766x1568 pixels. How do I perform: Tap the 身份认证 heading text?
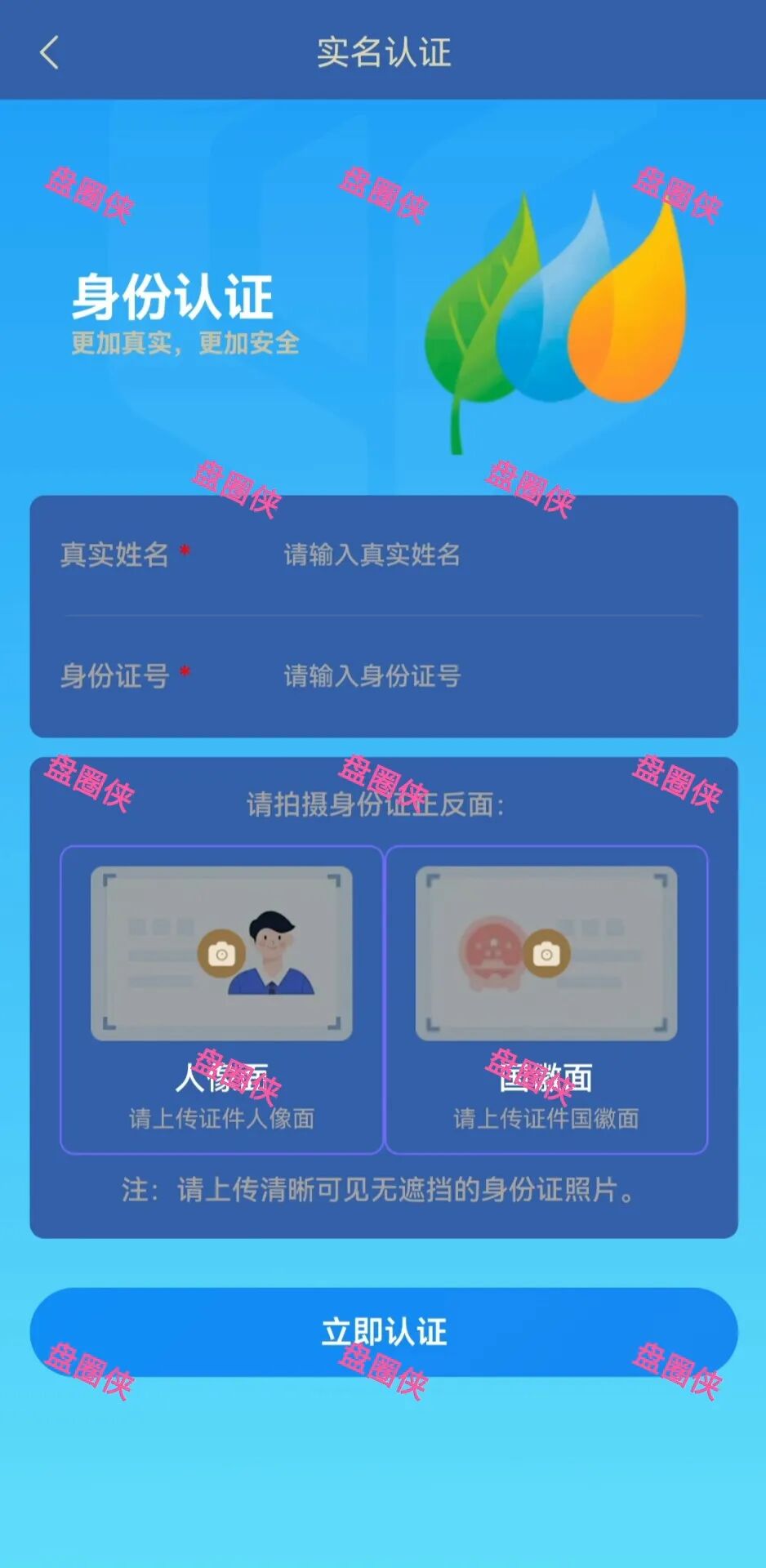[x=171, y=296]
